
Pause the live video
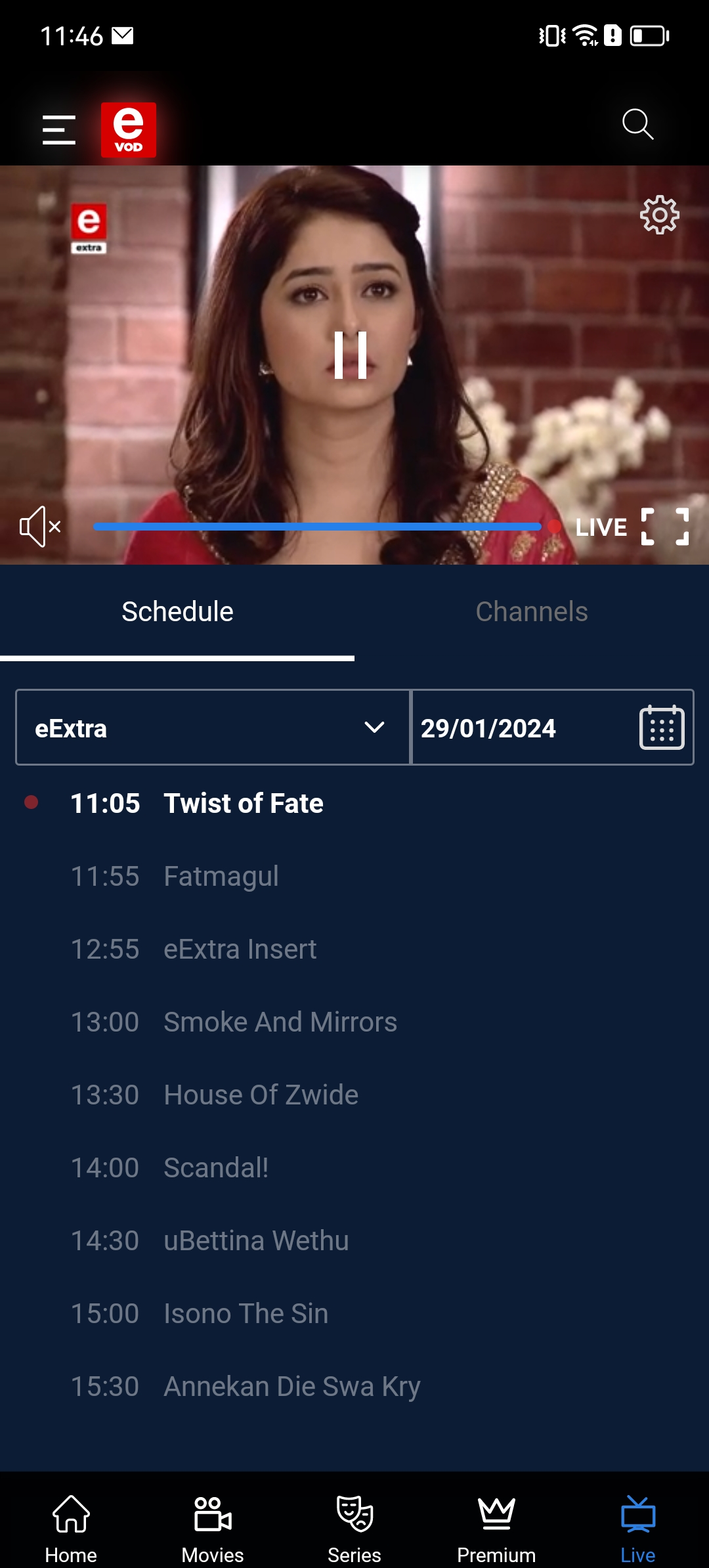(x=351, y=355)
